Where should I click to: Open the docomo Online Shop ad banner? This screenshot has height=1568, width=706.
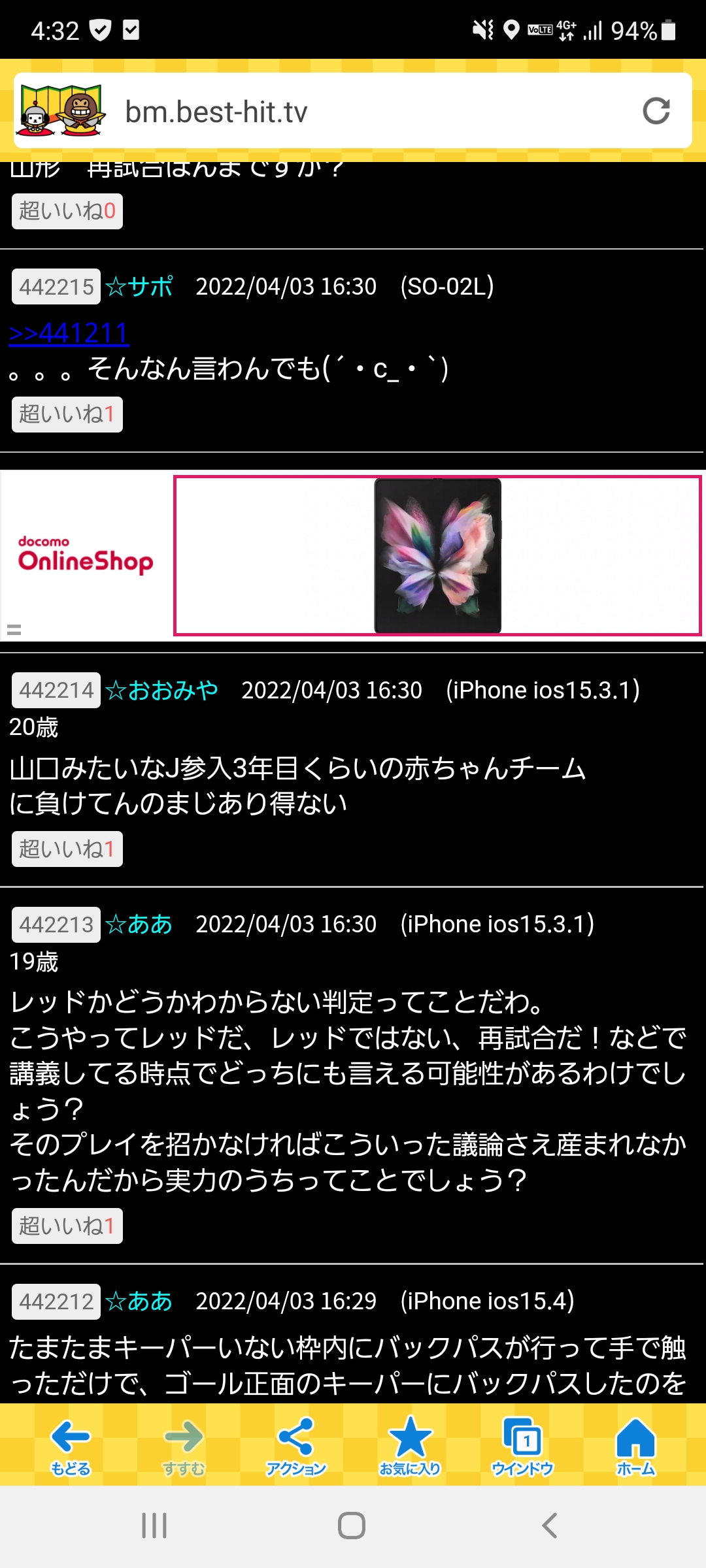coord(353,555)
